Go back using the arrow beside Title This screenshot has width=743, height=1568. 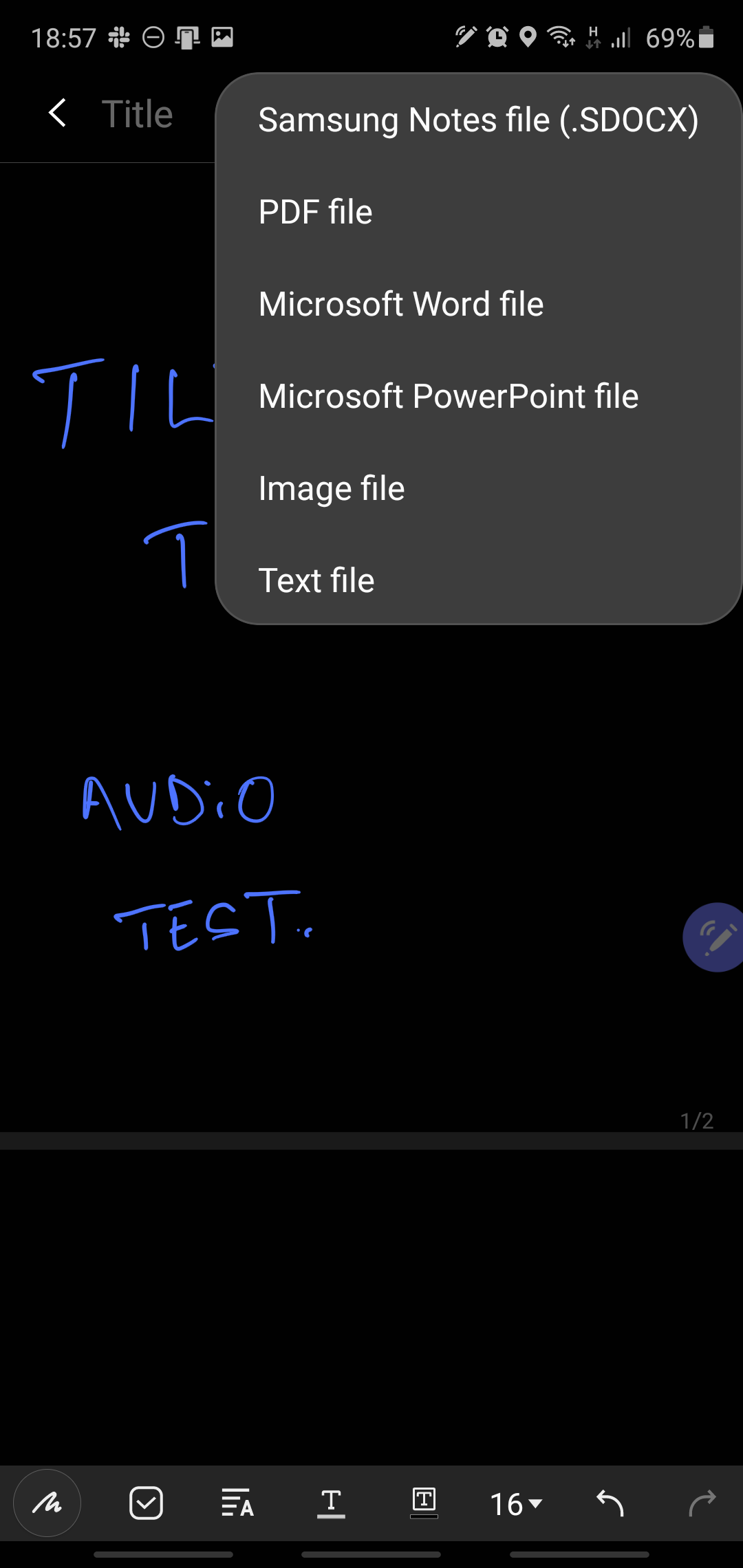(58, 113)
